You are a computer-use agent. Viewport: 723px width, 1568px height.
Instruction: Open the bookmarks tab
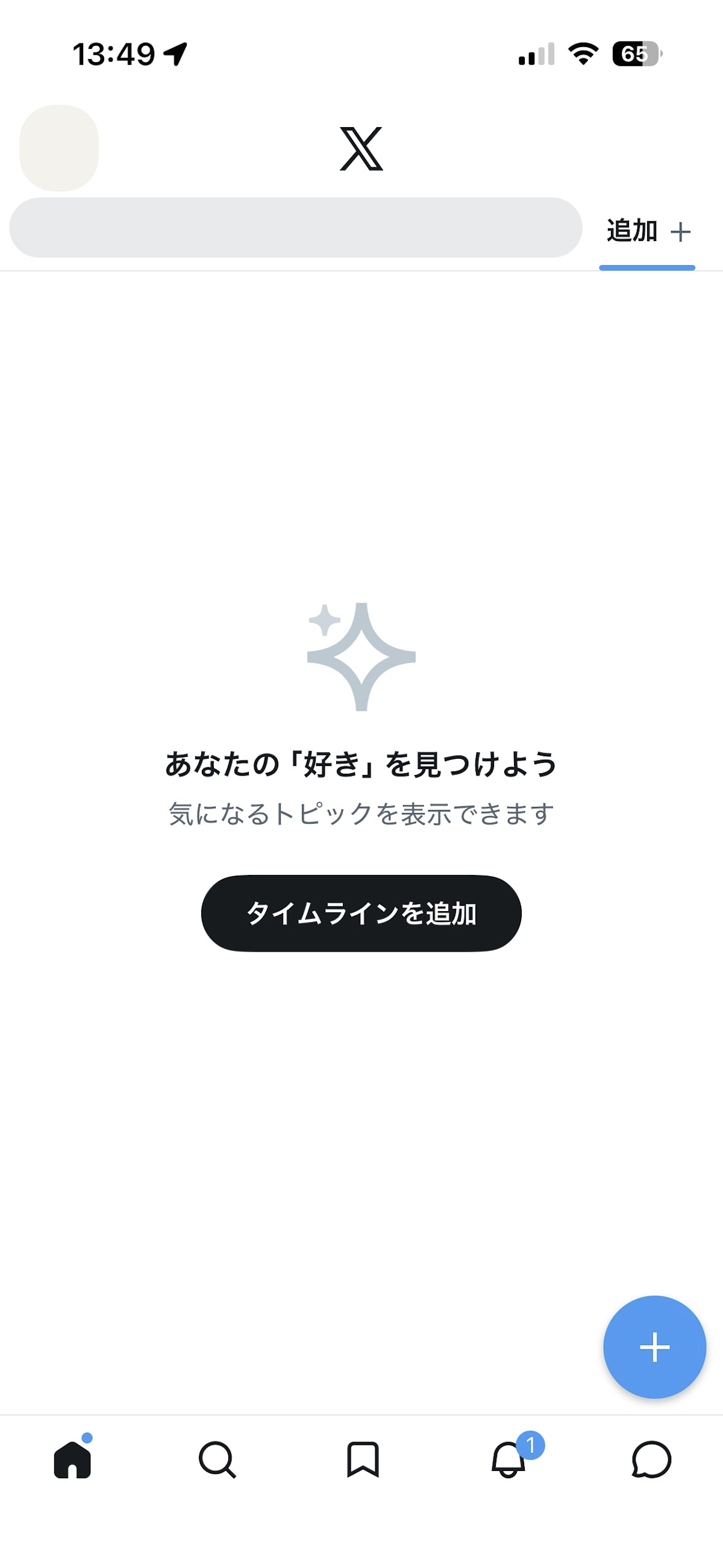tap(363, 1460)
